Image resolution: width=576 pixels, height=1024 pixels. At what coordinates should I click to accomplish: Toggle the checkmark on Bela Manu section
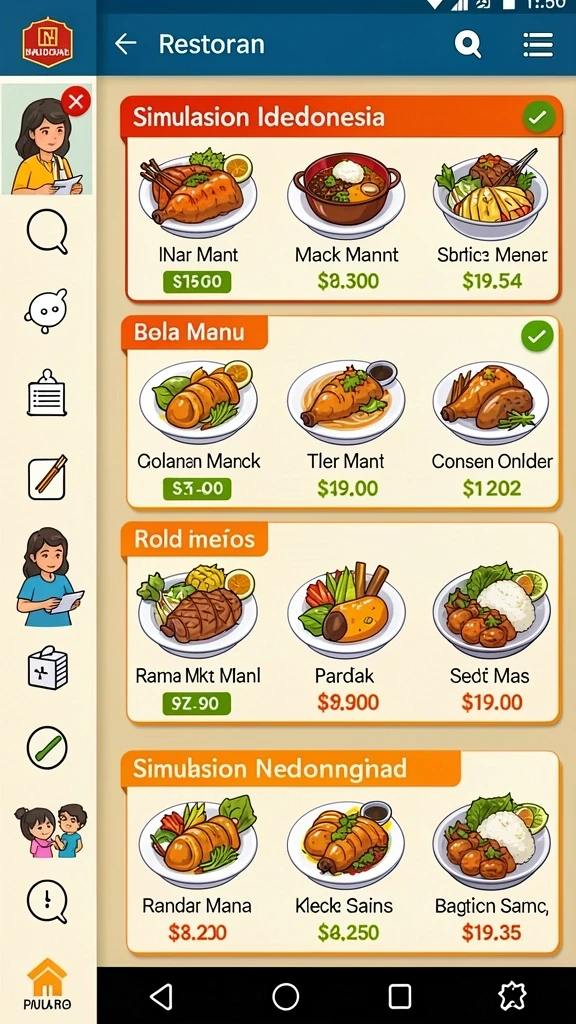tap(537, 336)
